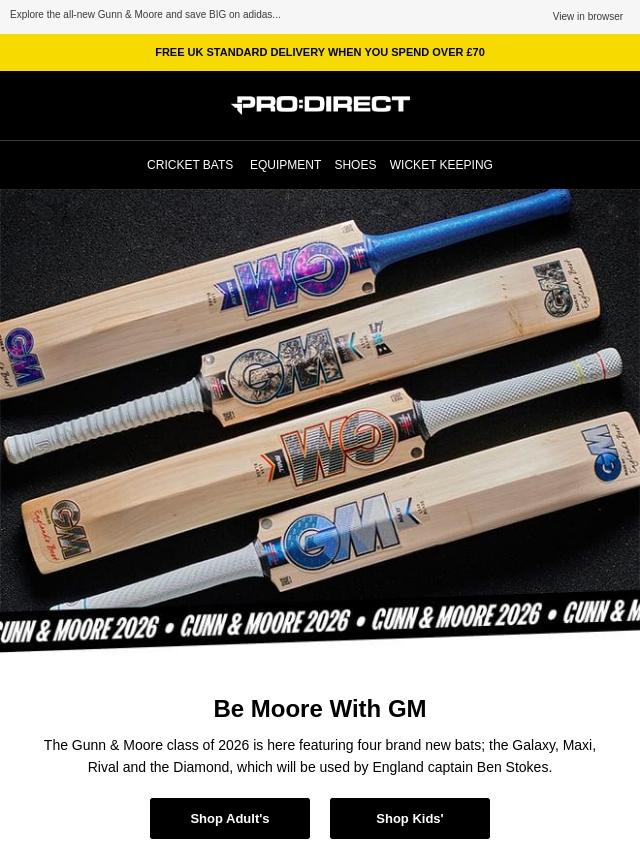Open the Gunn & Moore 2026 bats image
640x854 pixels.
pos(320,420)
